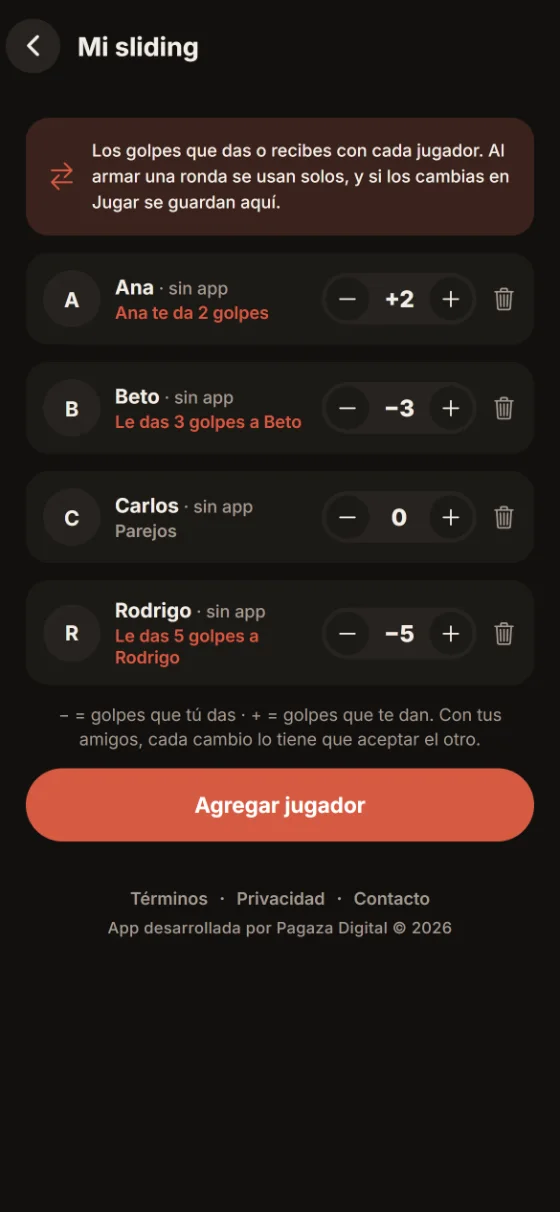Decrease Ana's strokes with minus
Viewport: 560px width, 1212px height.
click(x=347, y=299)
